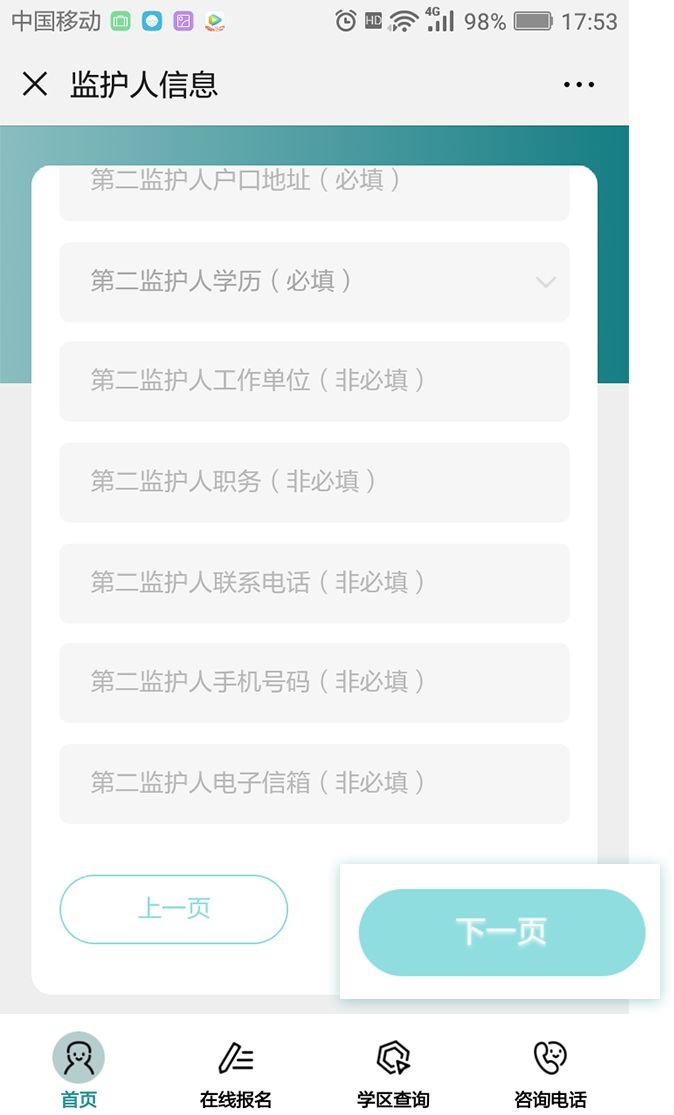Enter the 第二监护人手机号码 field
674x1115 pixels.
(x=314, y=683)
